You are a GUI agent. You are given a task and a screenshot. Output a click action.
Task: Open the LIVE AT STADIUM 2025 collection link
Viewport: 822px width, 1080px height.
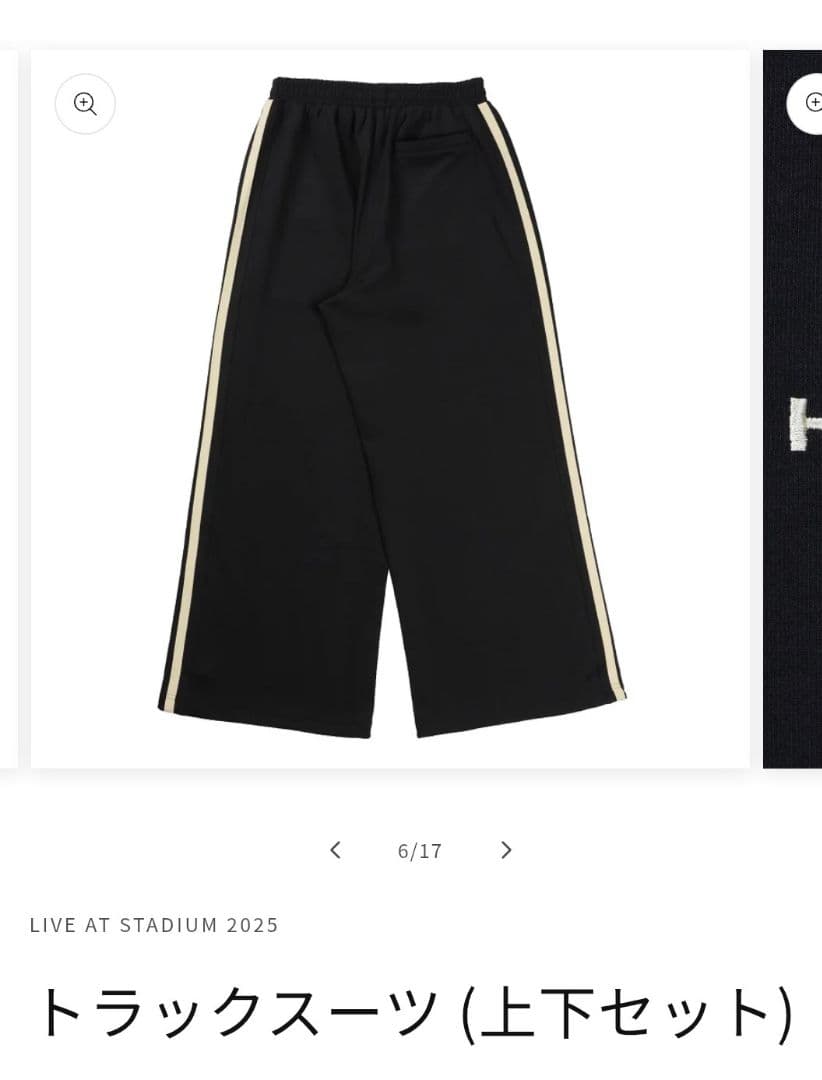click(154, 925)
